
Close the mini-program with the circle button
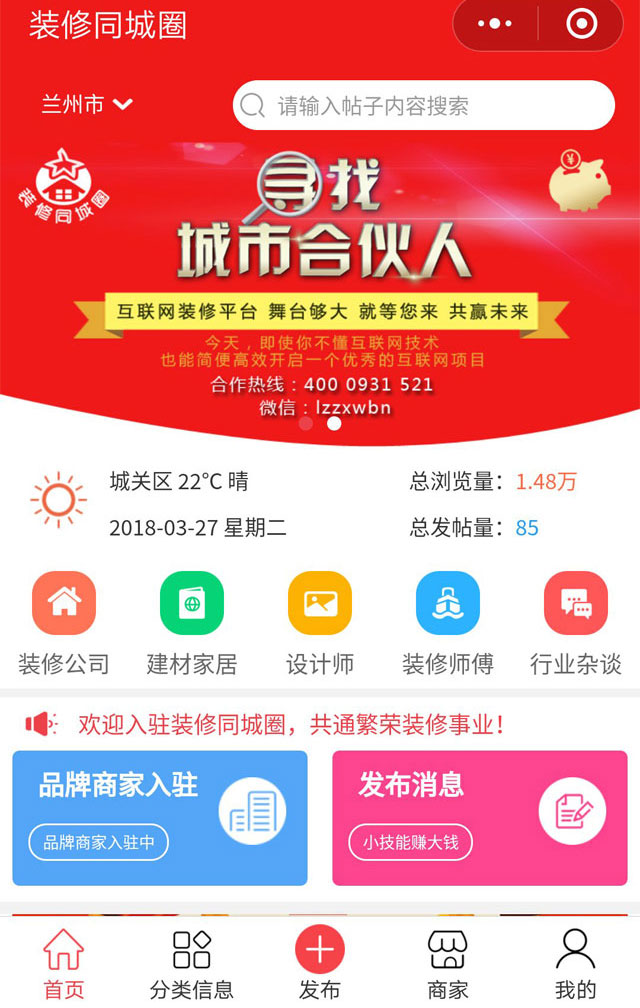(582, 24)
